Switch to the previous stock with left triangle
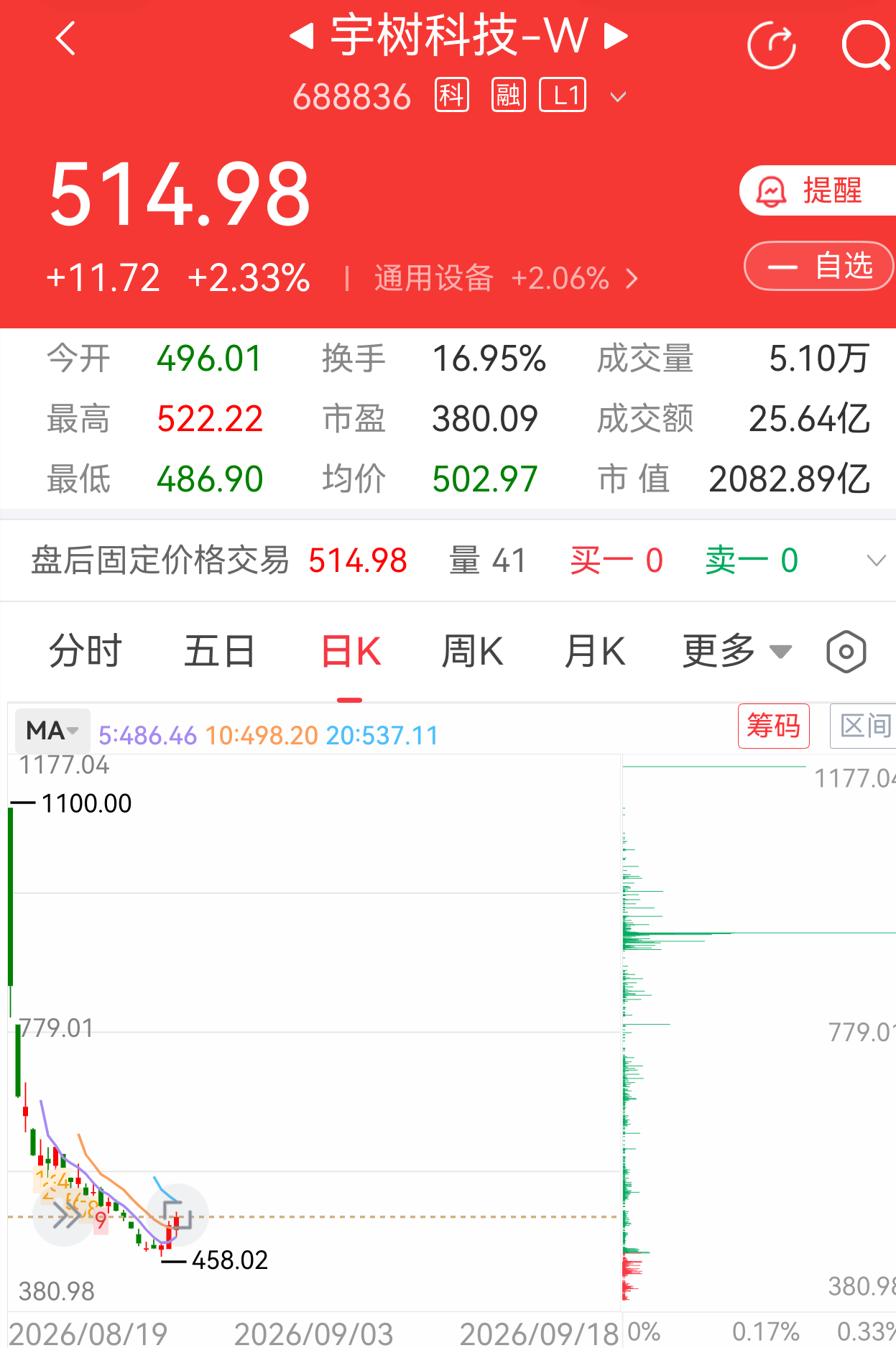The image size is (896, 1348). point(302,35)
